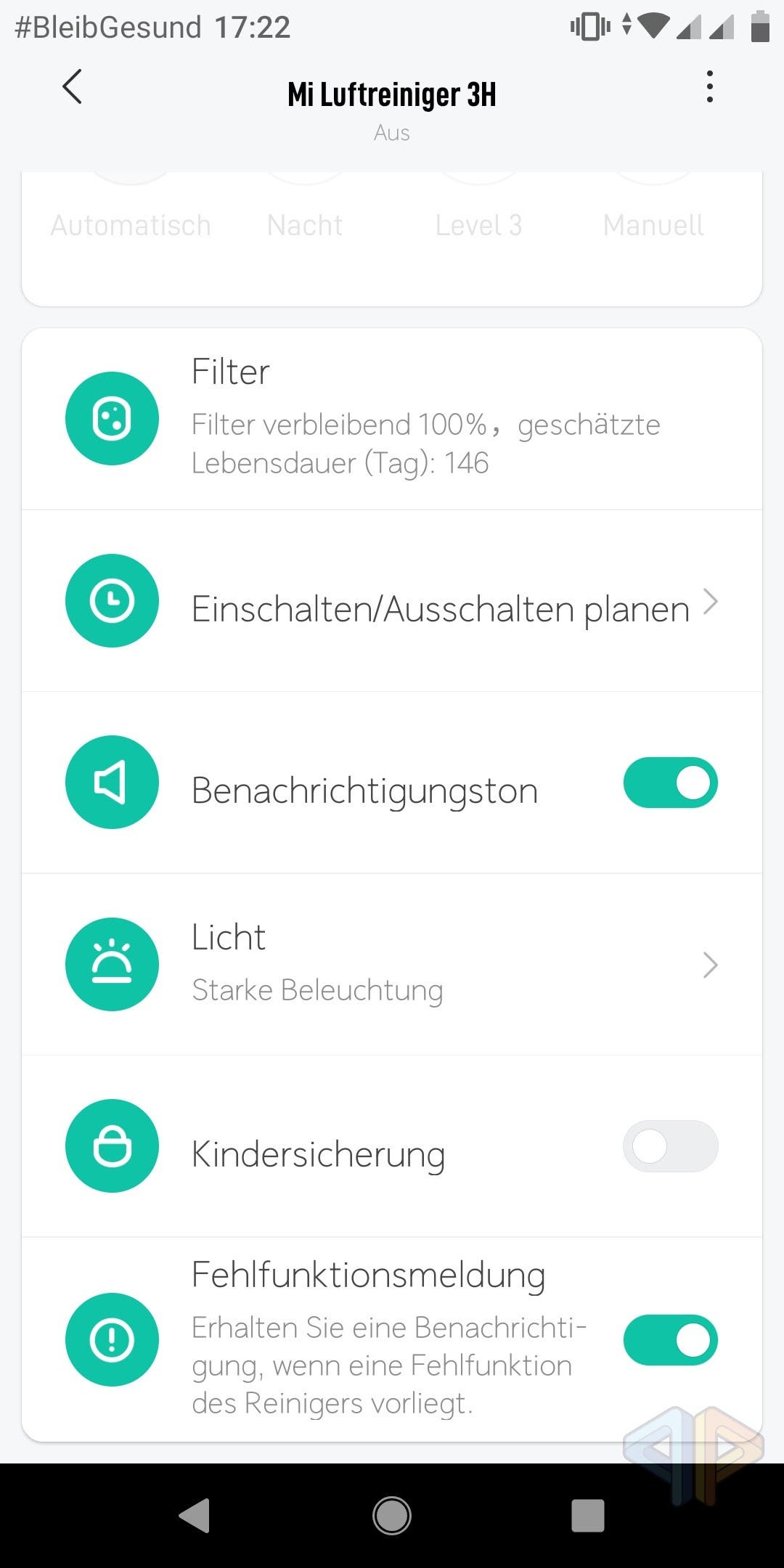Open the Filter details row
This screenshot has height=1568, width=784.
392,419
